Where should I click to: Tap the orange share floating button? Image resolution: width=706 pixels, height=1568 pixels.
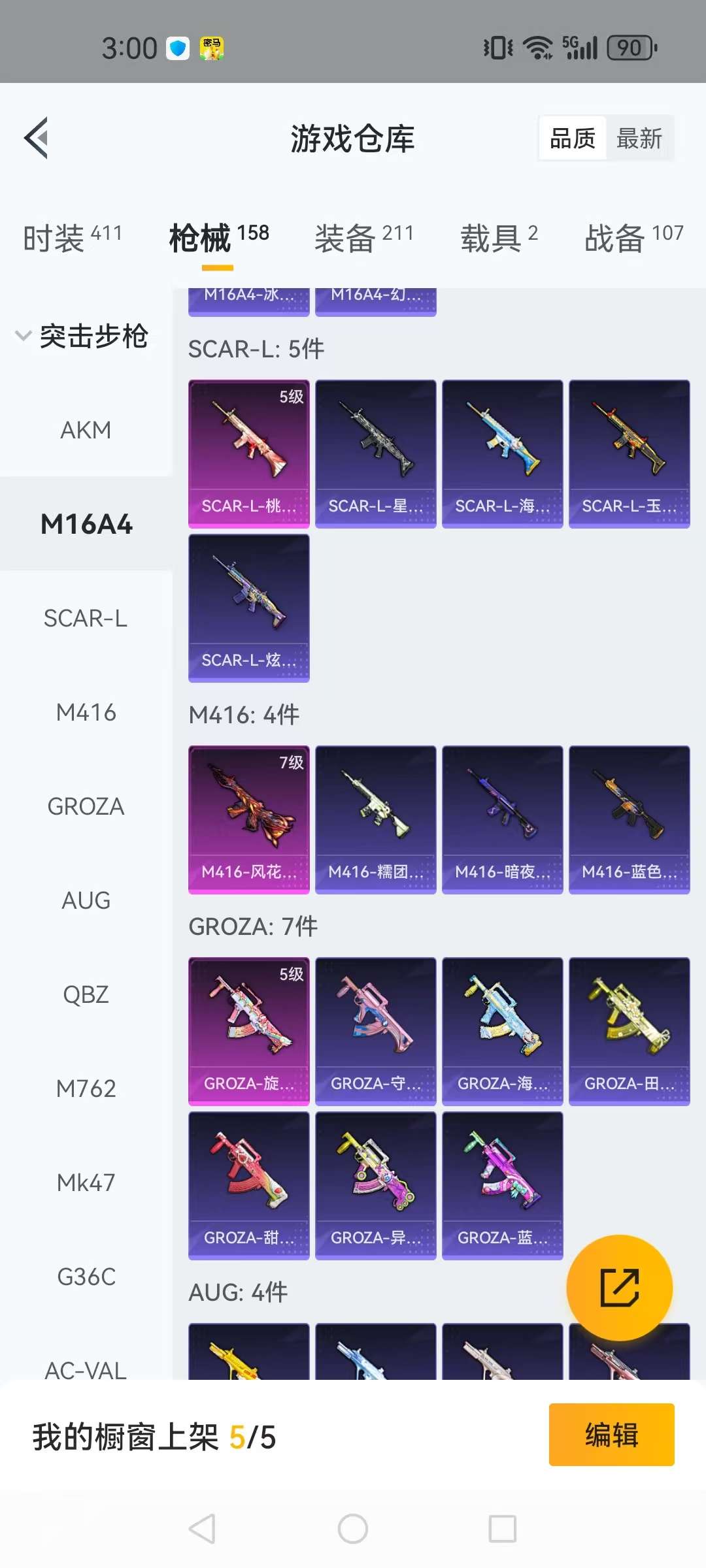tap(619, 1287)
